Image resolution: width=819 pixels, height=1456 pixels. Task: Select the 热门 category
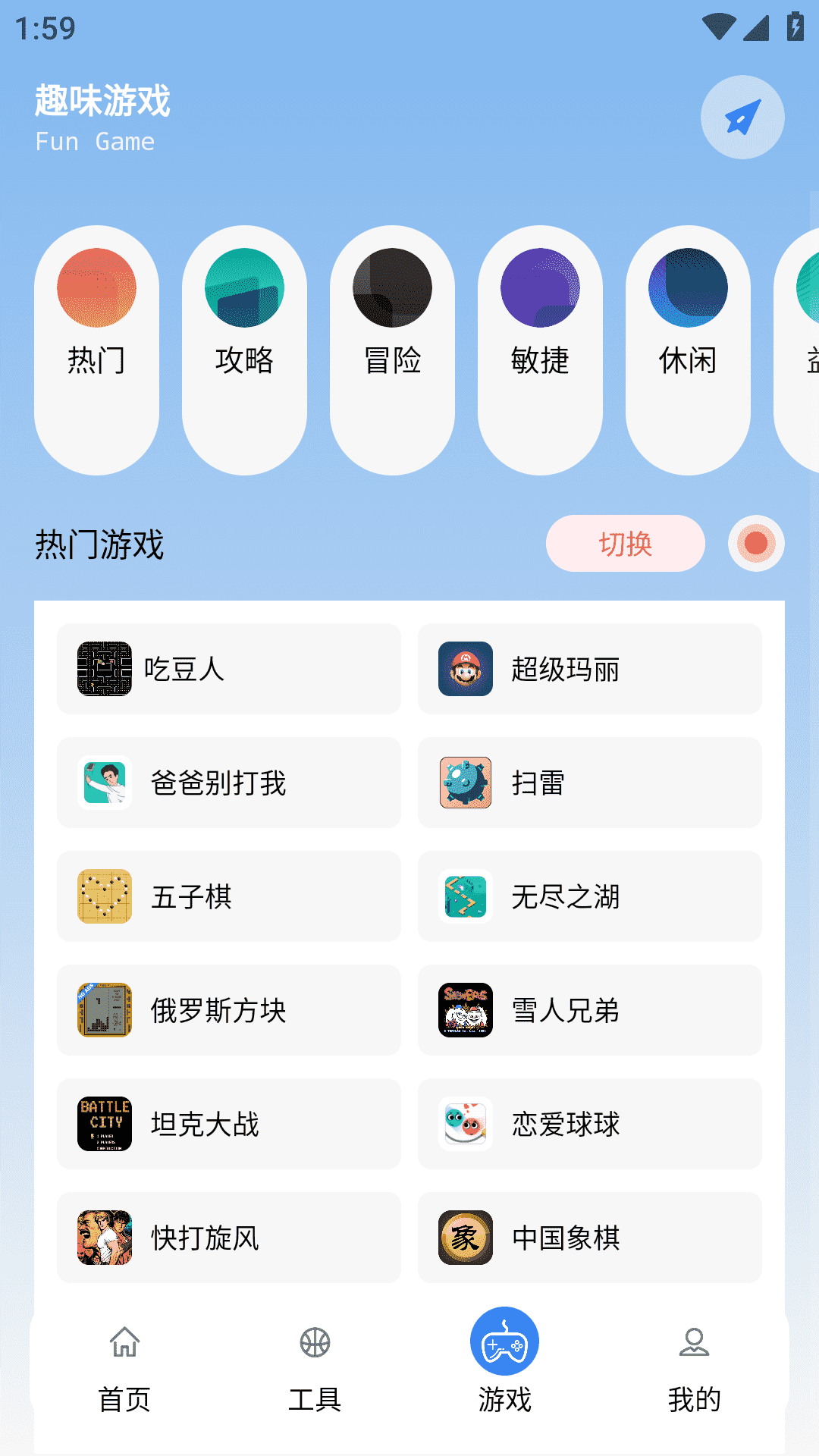point(96,349)
